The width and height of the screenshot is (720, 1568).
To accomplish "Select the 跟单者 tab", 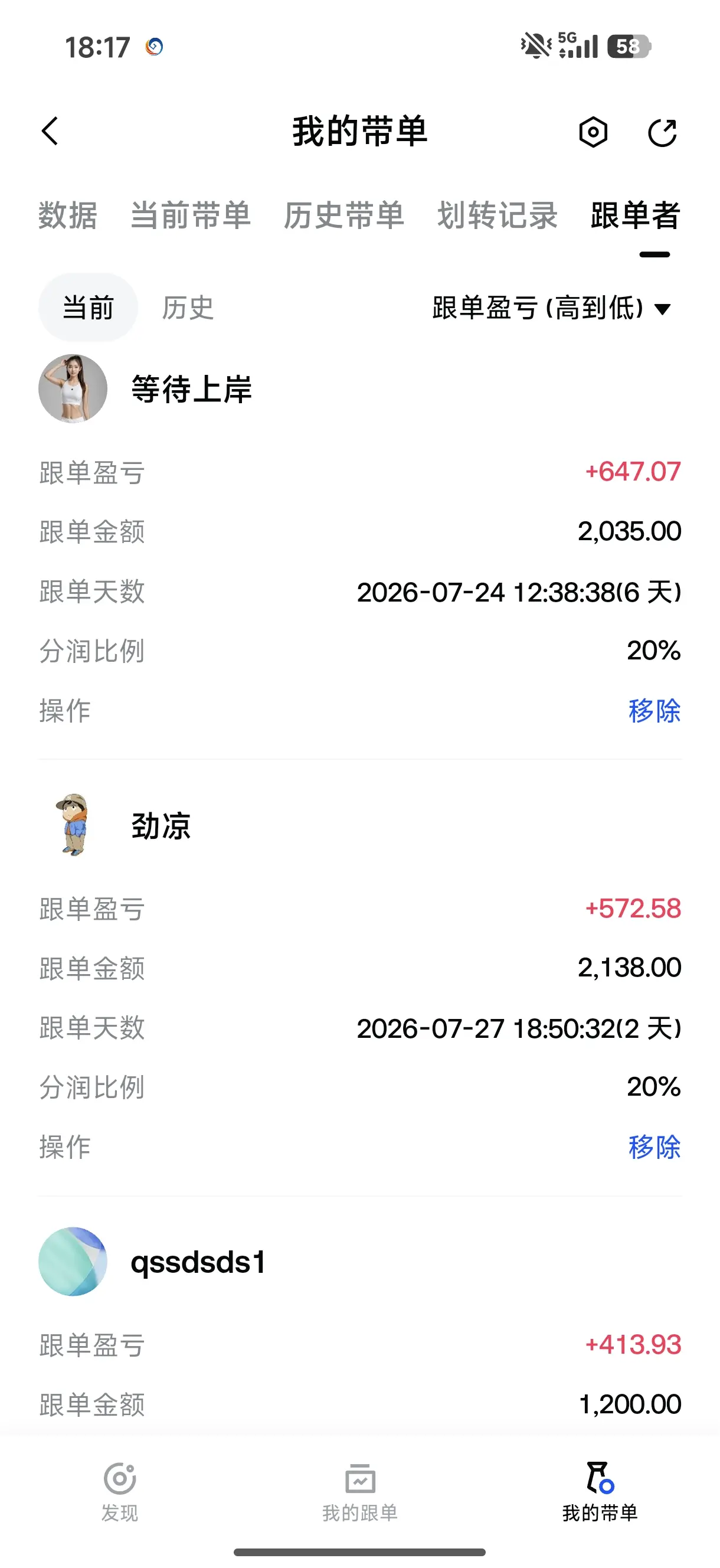I will pos(636,215).
